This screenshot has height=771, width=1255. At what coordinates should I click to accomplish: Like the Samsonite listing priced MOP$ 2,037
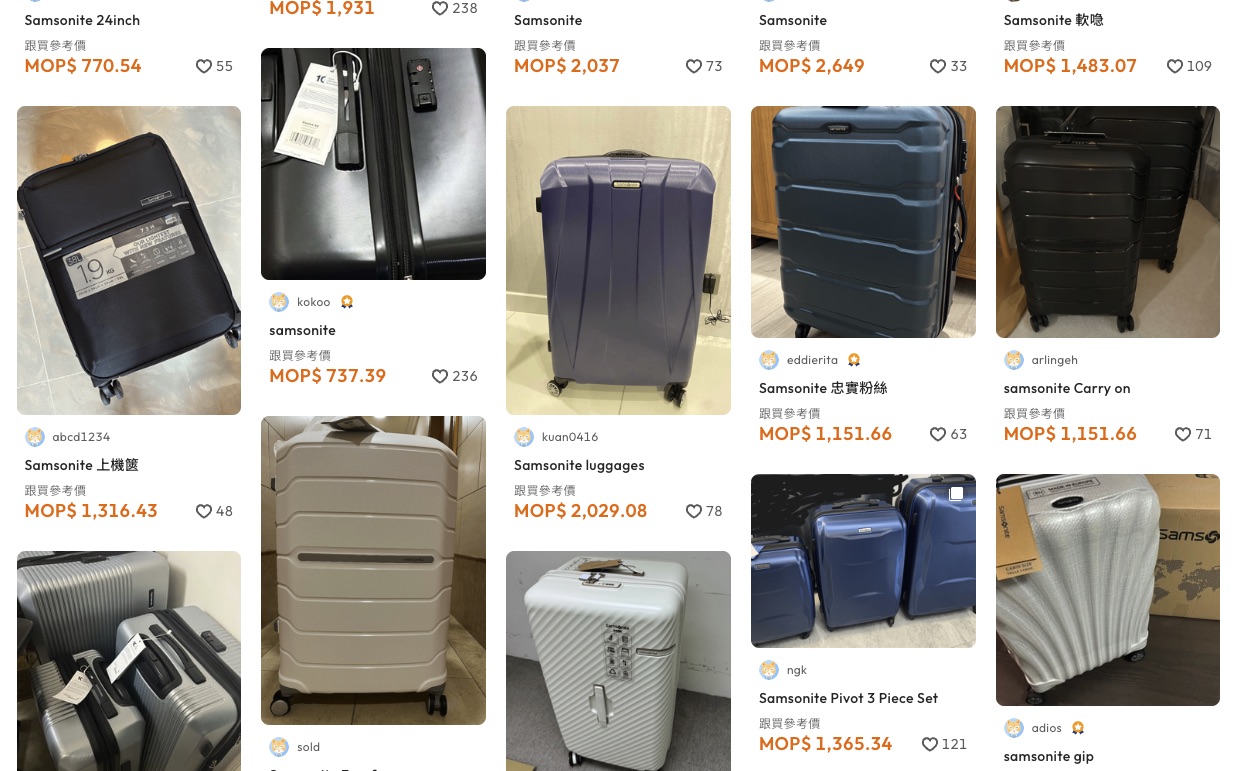[x=694, y=66]
